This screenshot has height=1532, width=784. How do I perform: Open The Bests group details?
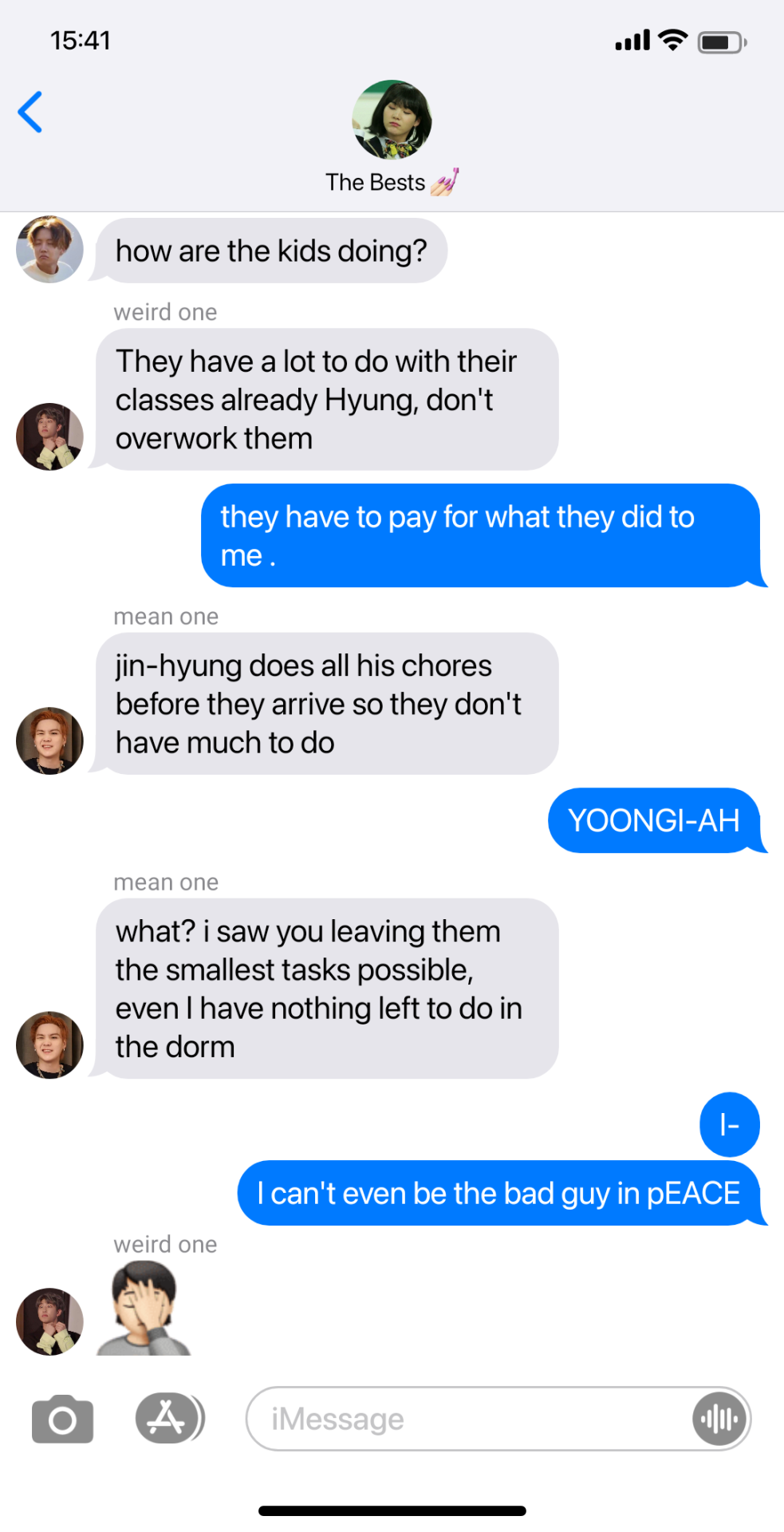392,136
